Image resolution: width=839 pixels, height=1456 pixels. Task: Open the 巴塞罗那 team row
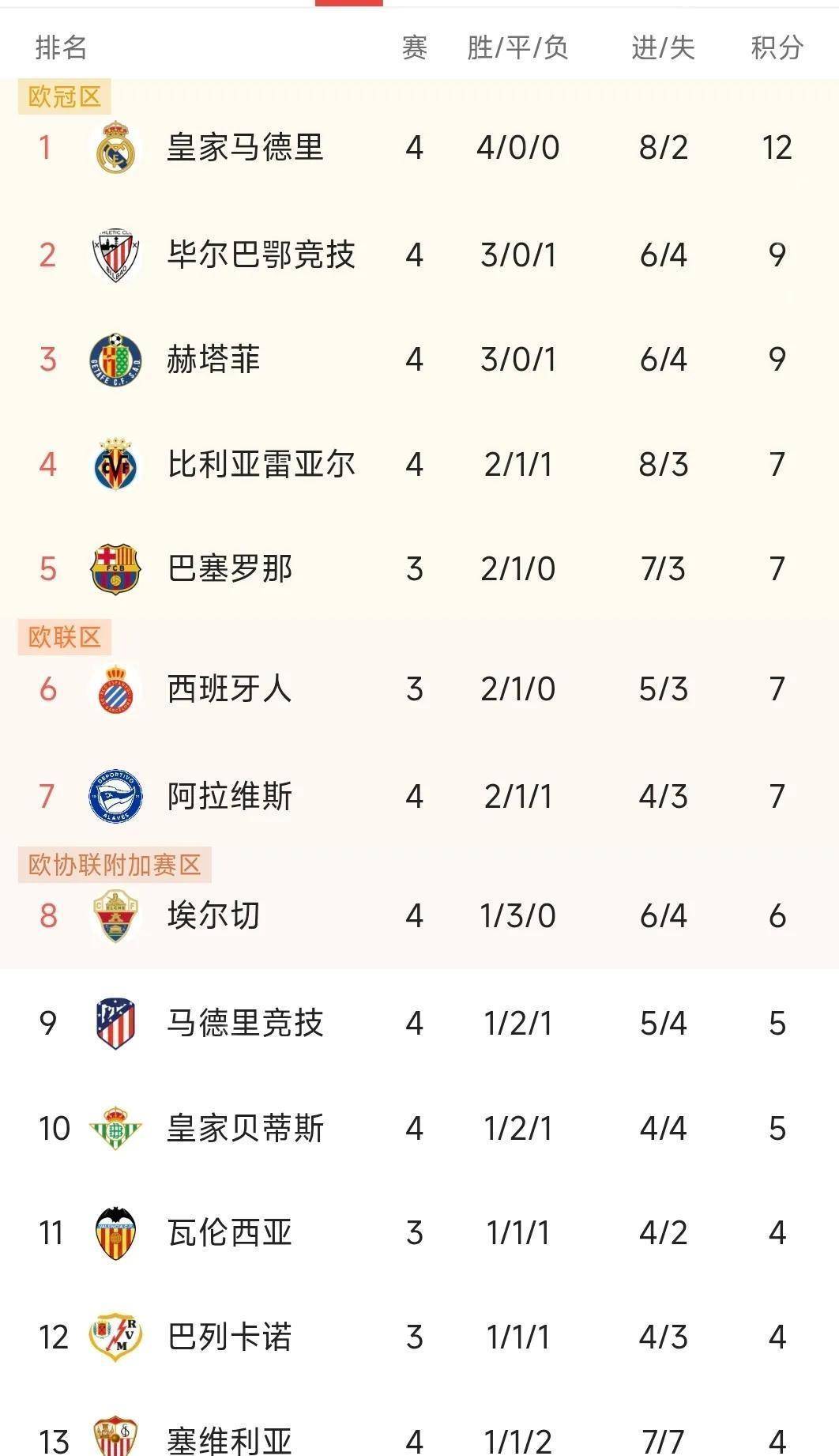(x=419, y=568)
